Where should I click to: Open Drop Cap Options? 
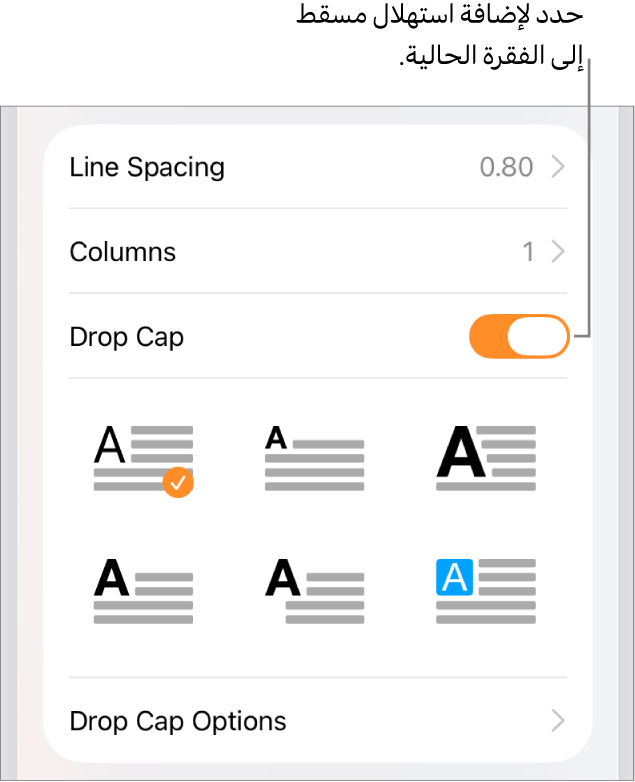tap(317, 721)
